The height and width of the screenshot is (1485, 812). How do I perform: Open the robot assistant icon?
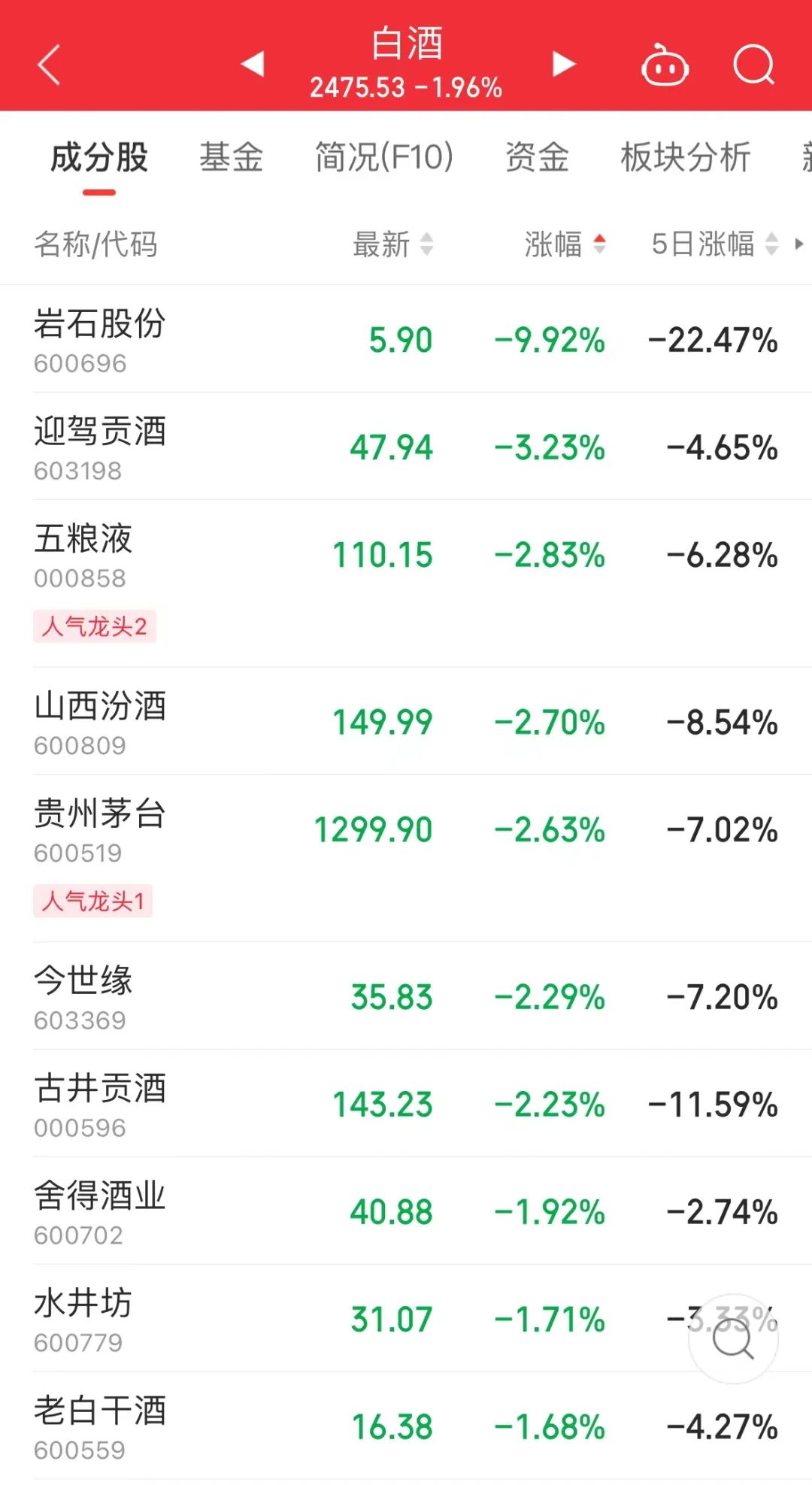pos(665,66)
